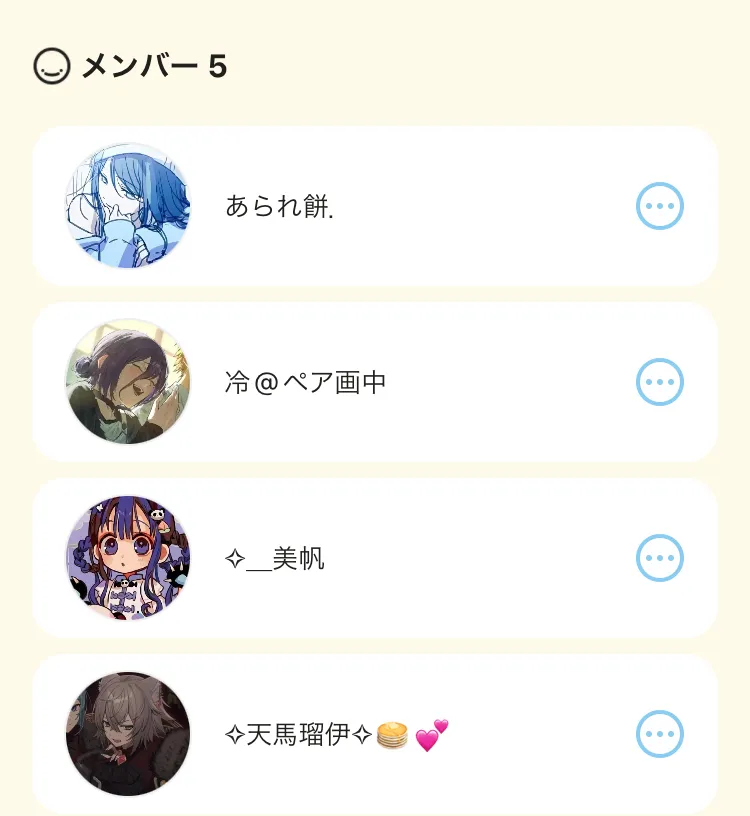Select member ✧__美帆 from the list
The width and height of the screenshot is (750, 816).
click(275, 559)
